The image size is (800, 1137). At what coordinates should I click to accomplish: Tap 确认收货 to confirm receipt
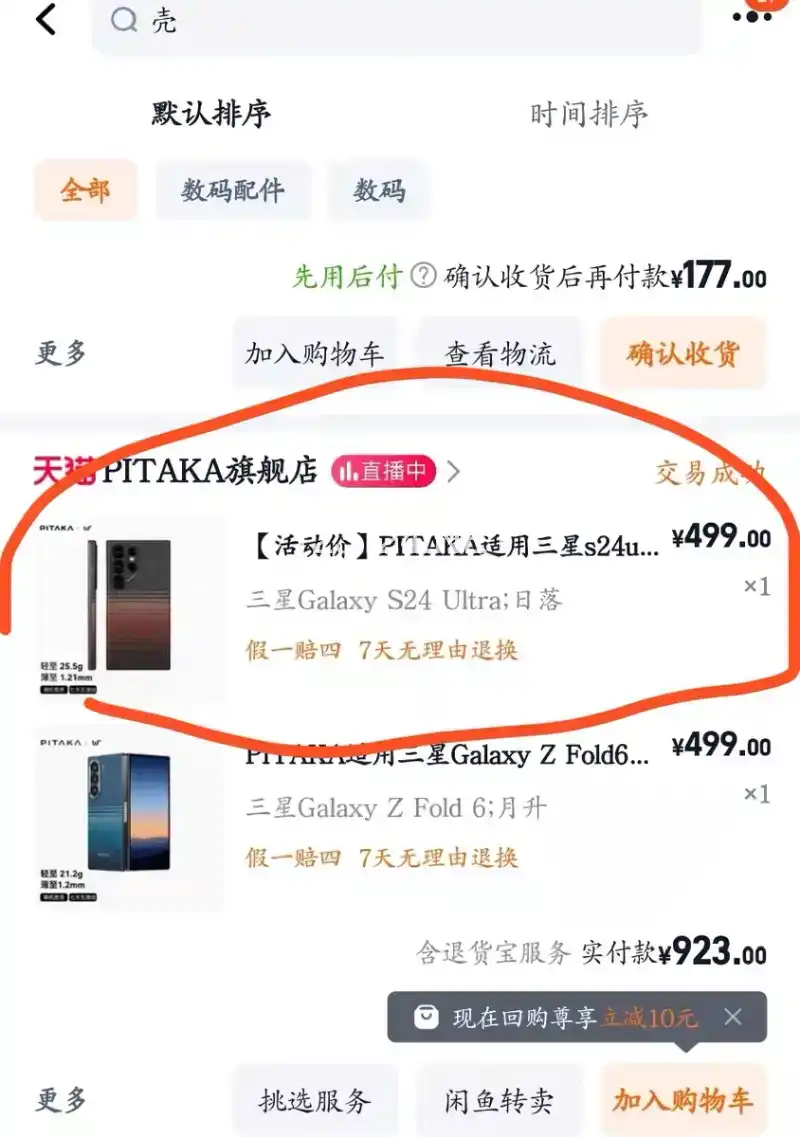point(683,353)
